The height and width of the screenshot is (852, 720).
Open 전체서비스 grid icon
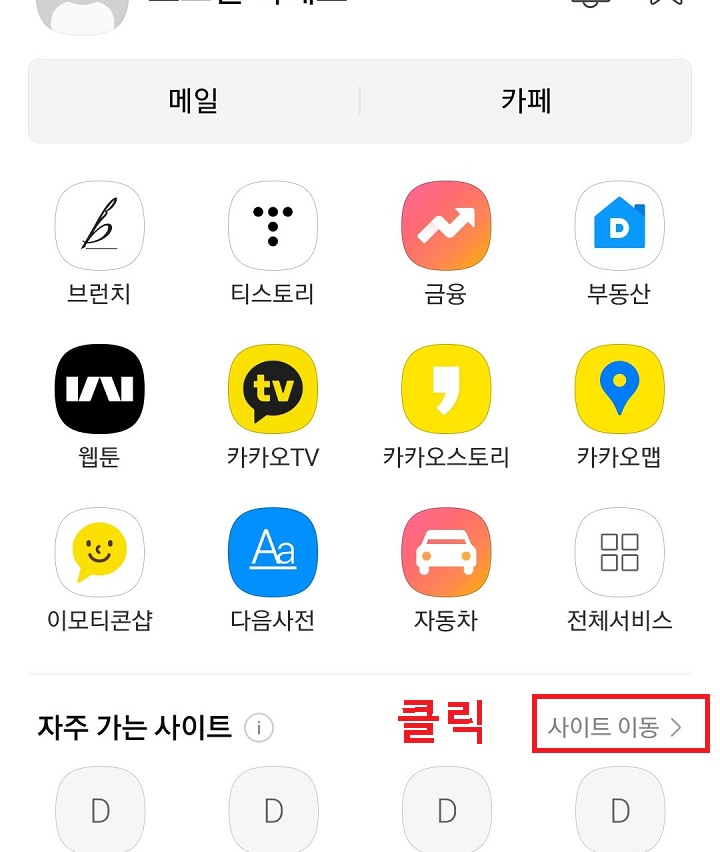click(x=620, y=551)
